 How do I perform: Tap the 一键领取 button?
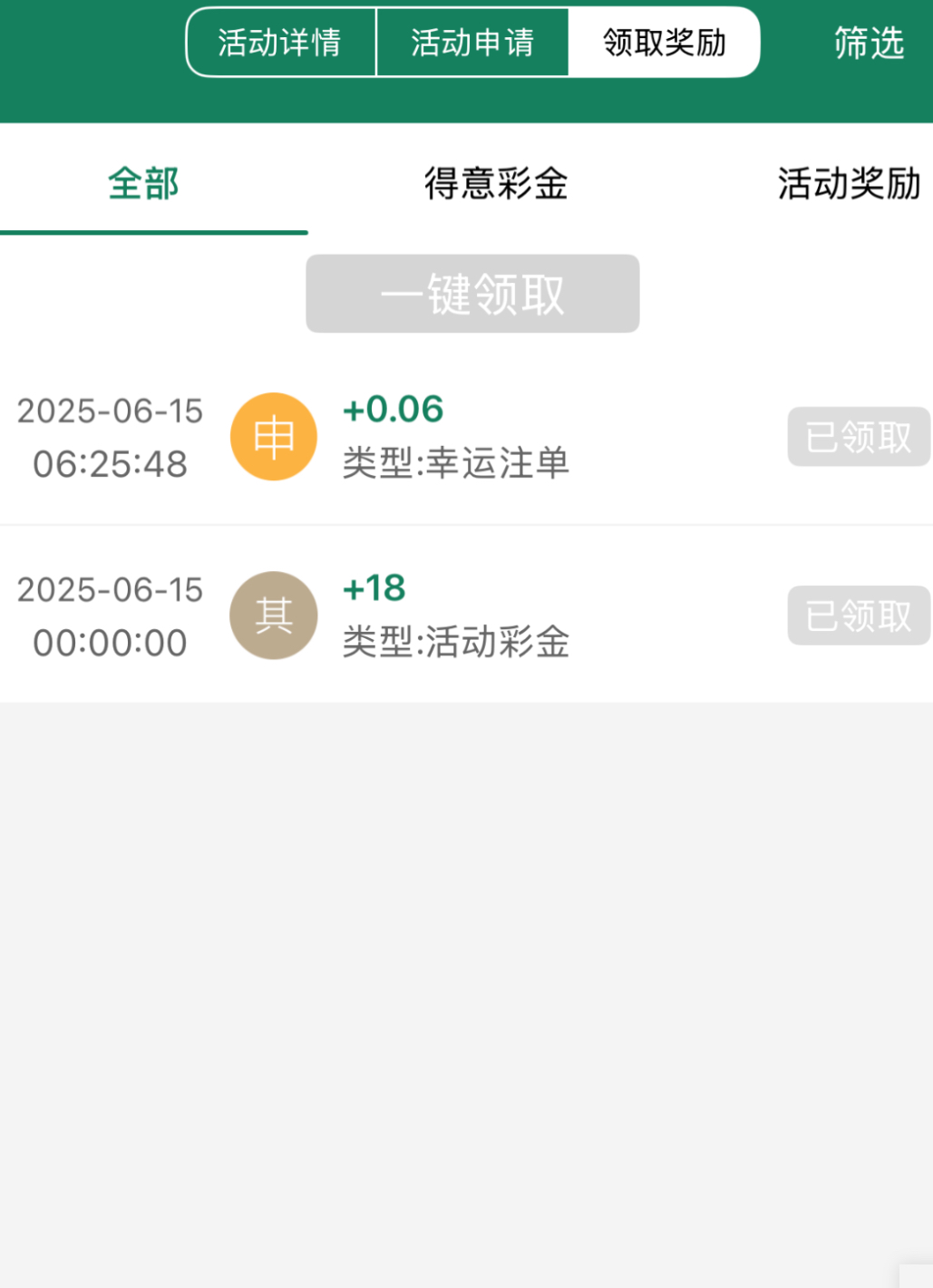472,294
